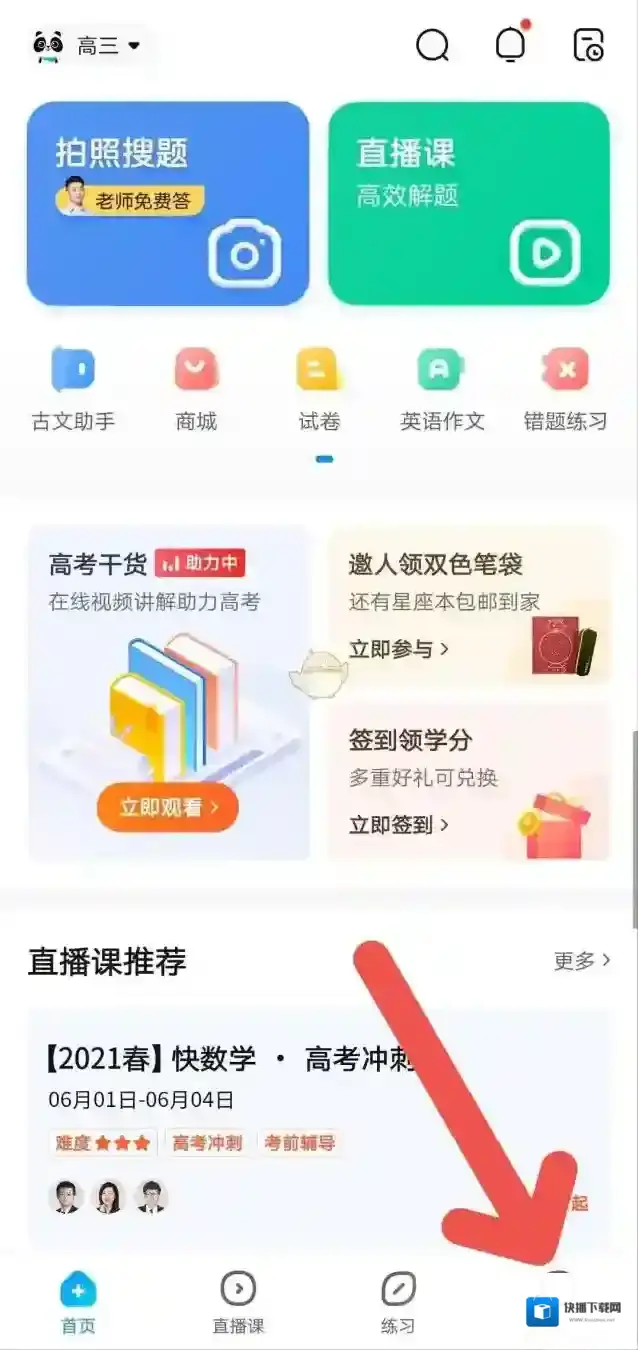Viewport: 638px width, 1350px height.
Task: Open the notifications bell
Action: [x=511, y=45]
